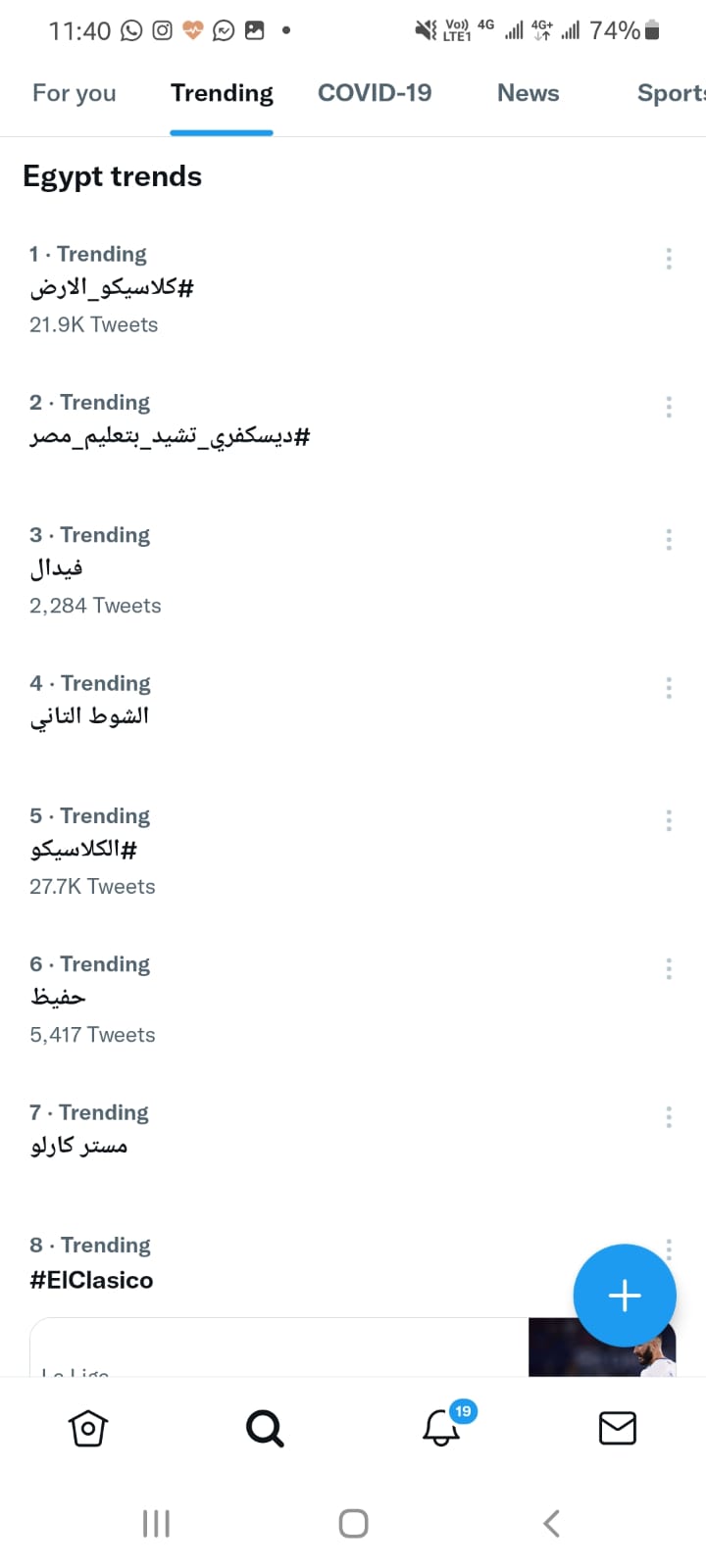Open trending topic الشوط التاني
This screenshot has width=706, height=1568.
pyautogui.click(x=89, y=716)
